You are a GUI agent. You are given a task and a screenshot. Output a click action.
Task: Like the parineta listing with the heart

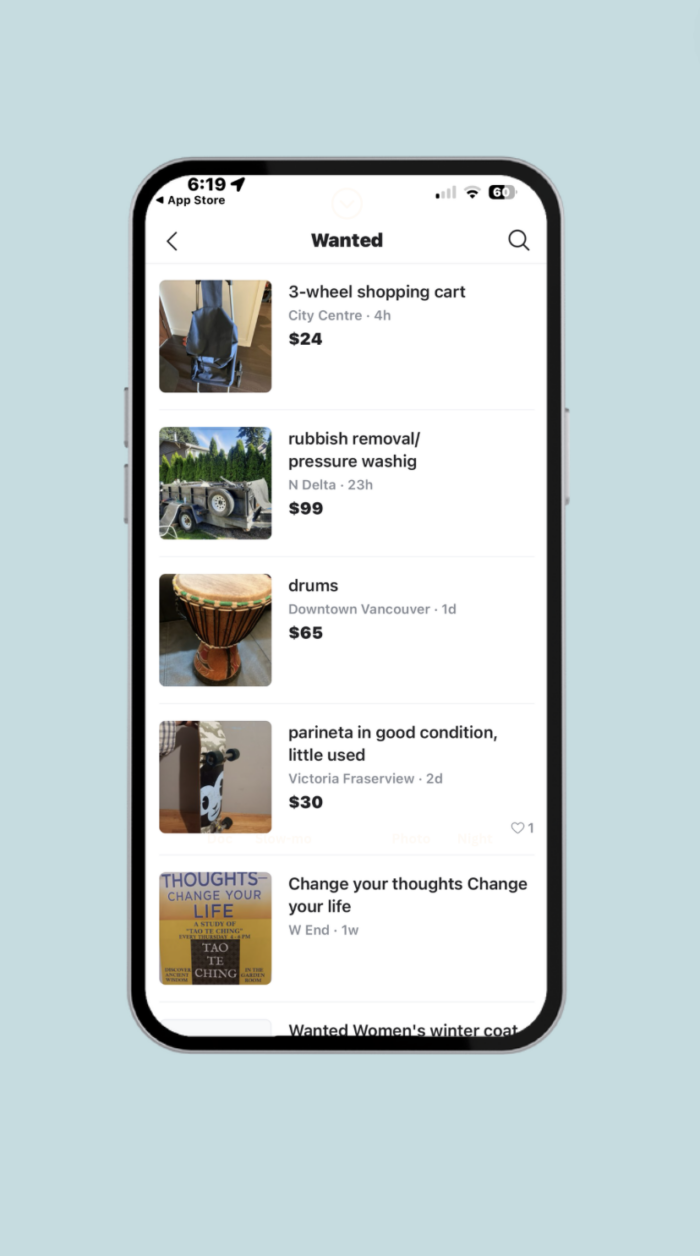(518, 828)
